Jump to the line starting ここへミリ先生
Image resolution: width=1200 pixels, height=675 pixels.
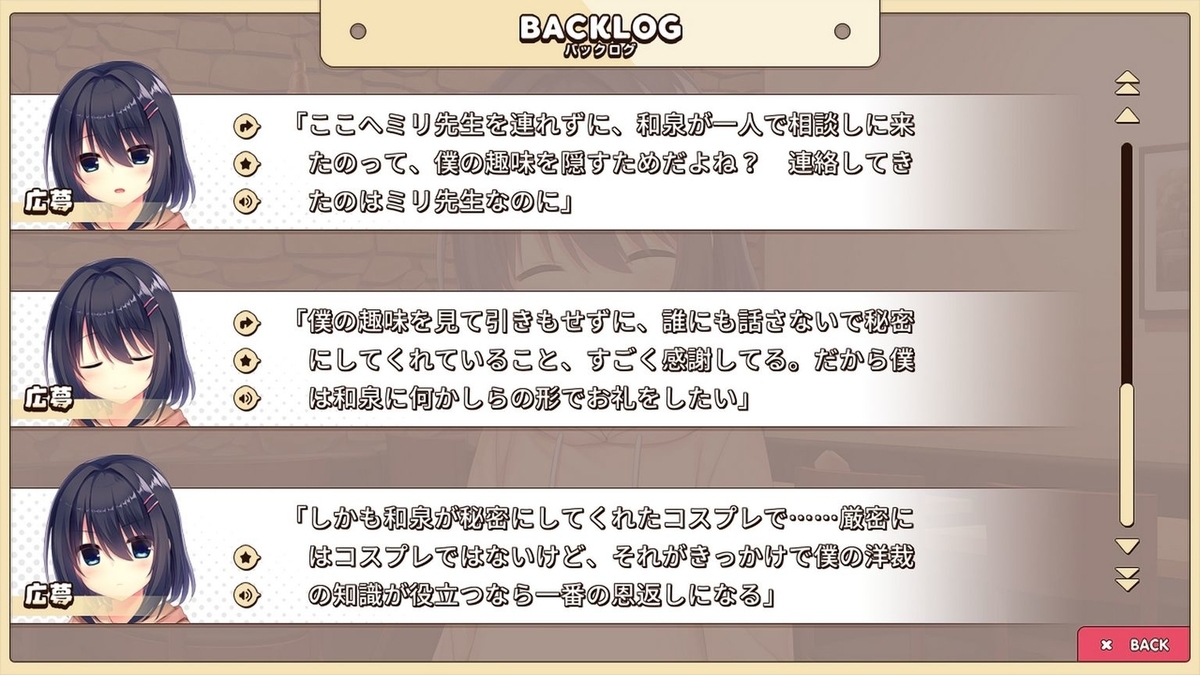246,126
